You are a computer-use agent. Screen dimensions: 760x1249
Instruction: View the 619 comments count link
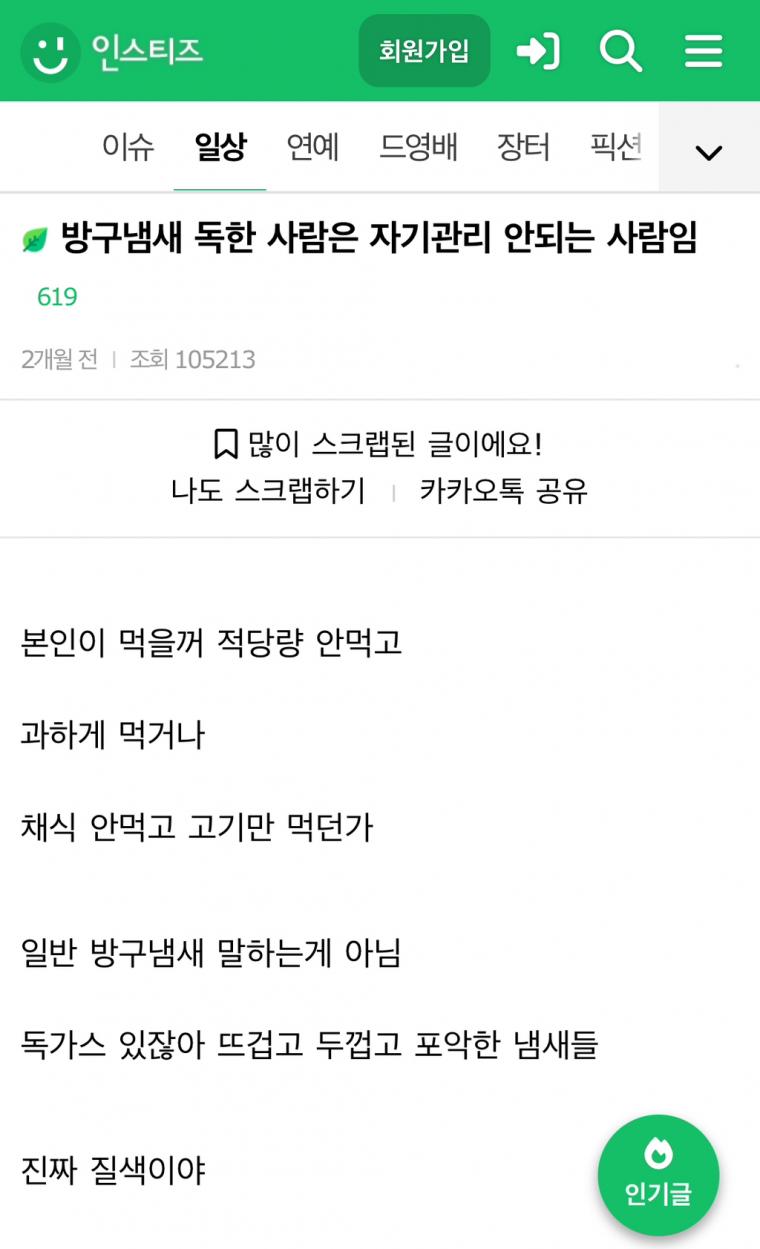click(57, 297)
